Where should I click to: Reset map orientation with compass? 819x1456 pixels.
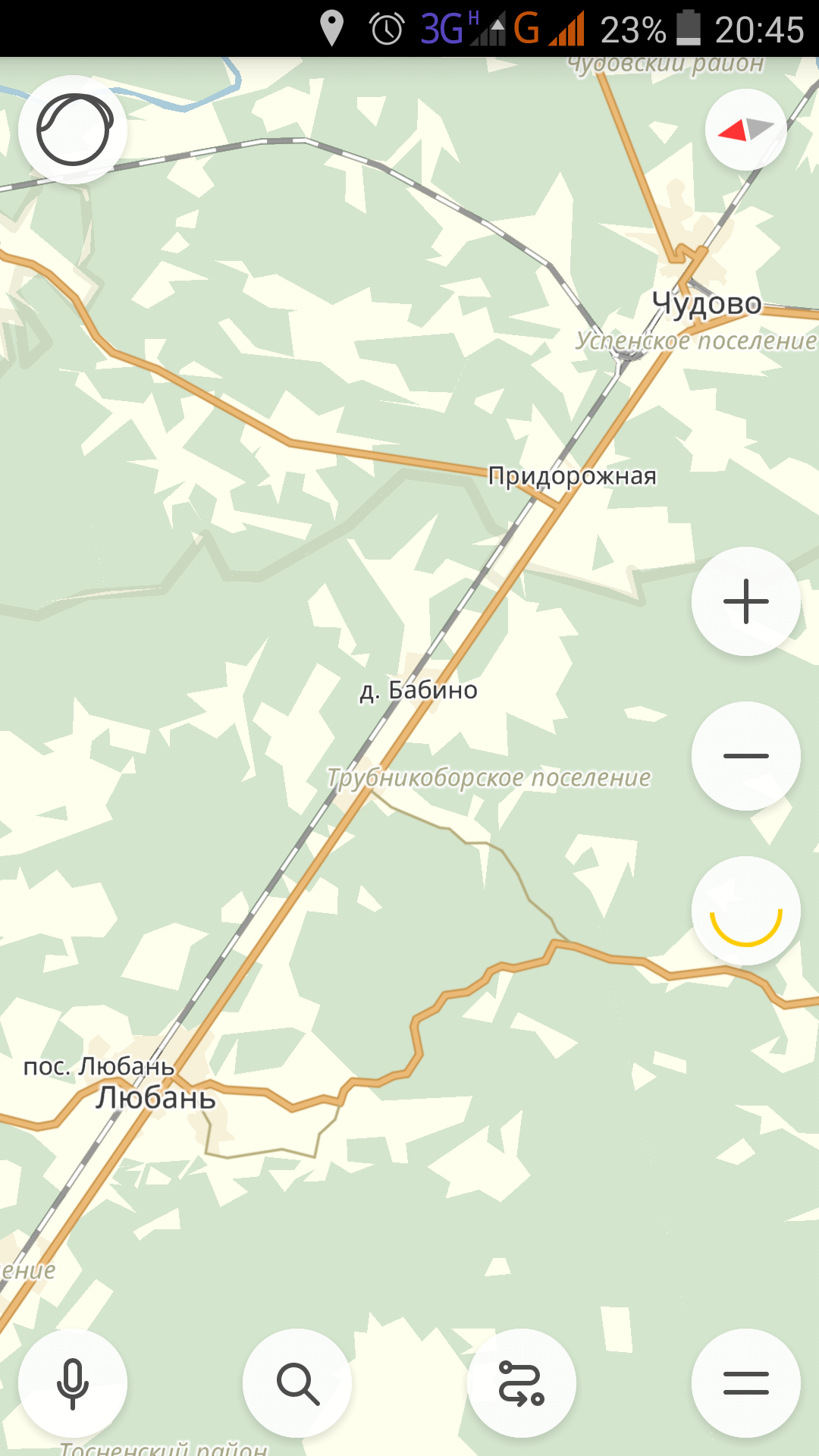click(746, 130)
